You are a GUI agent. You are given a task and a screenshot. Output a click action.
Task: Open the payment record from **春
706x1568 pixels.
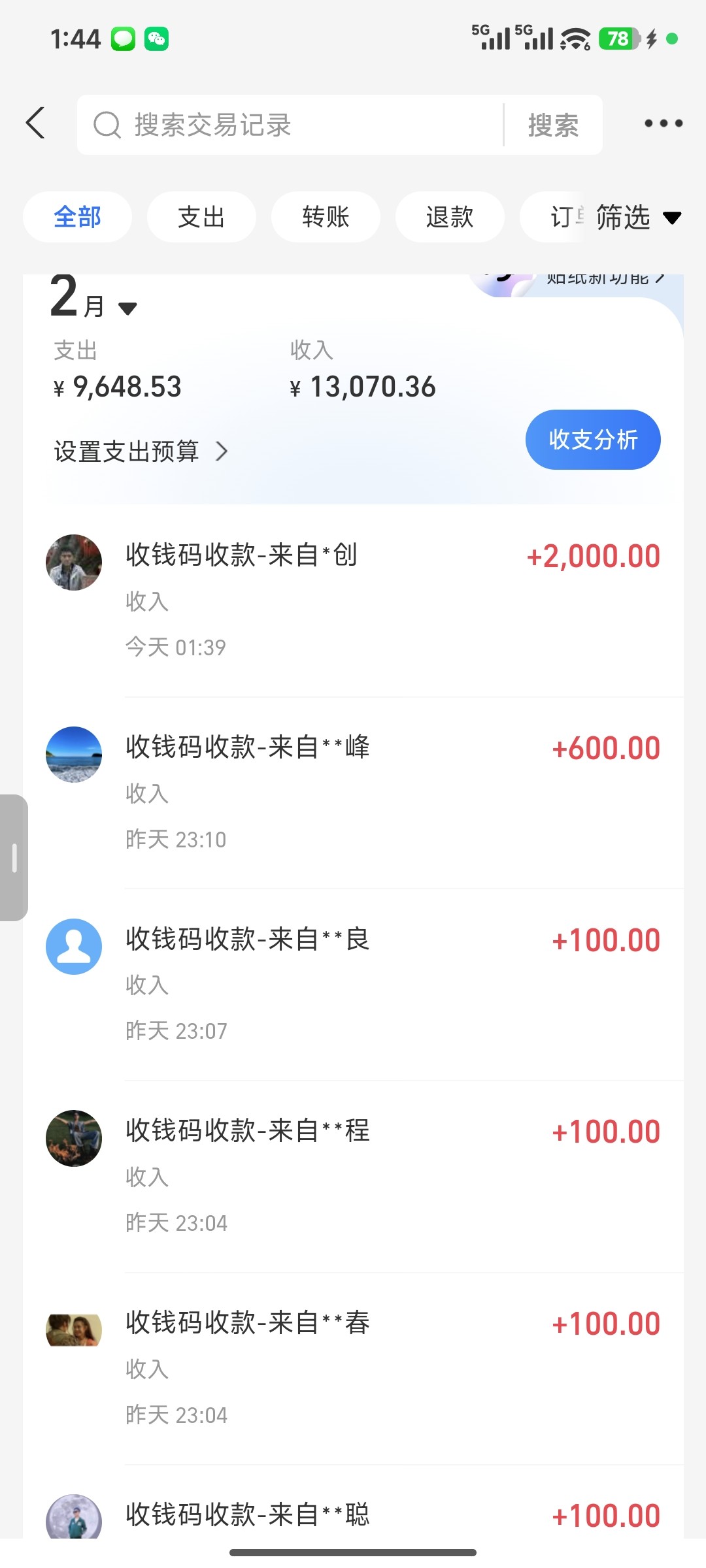click(392, 1366)
